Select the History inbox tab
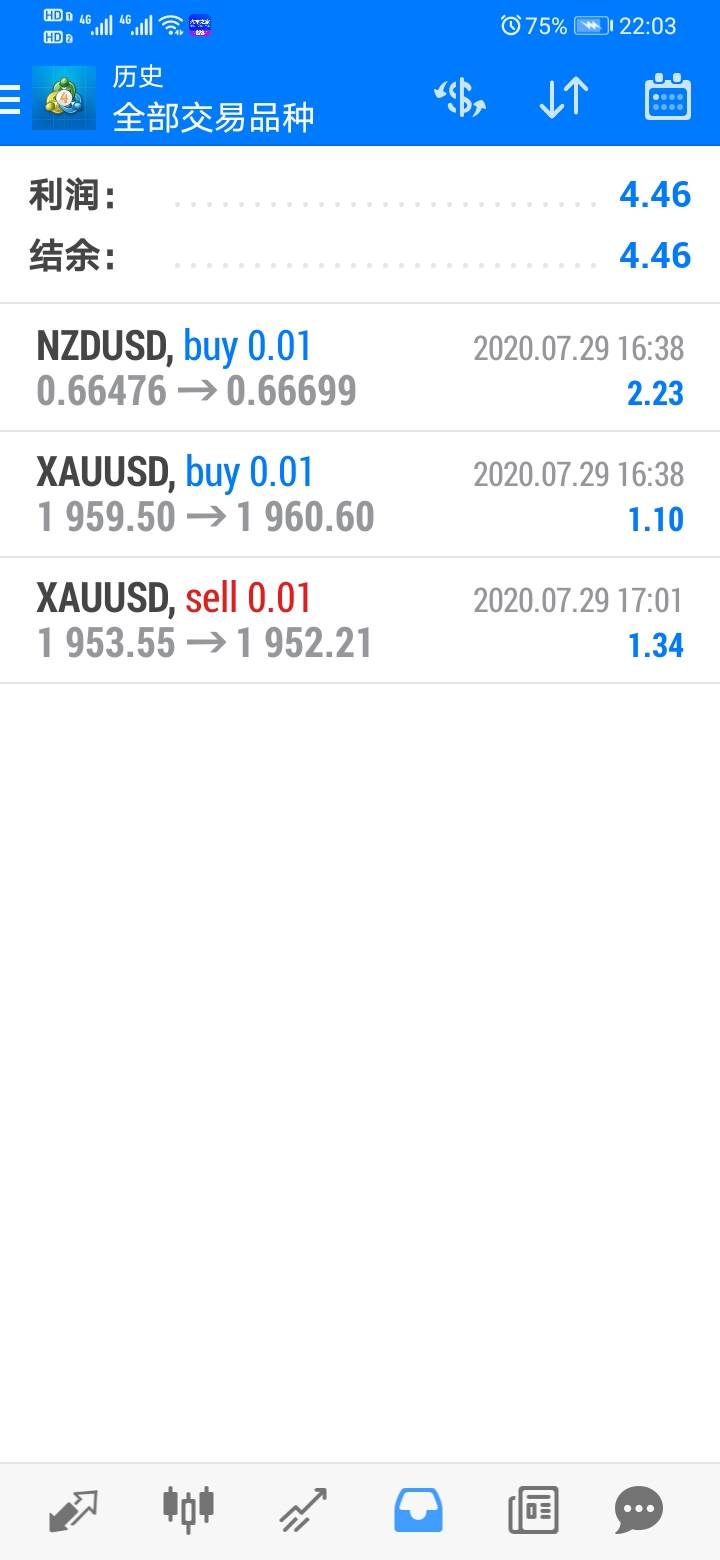 point(418,1510)
